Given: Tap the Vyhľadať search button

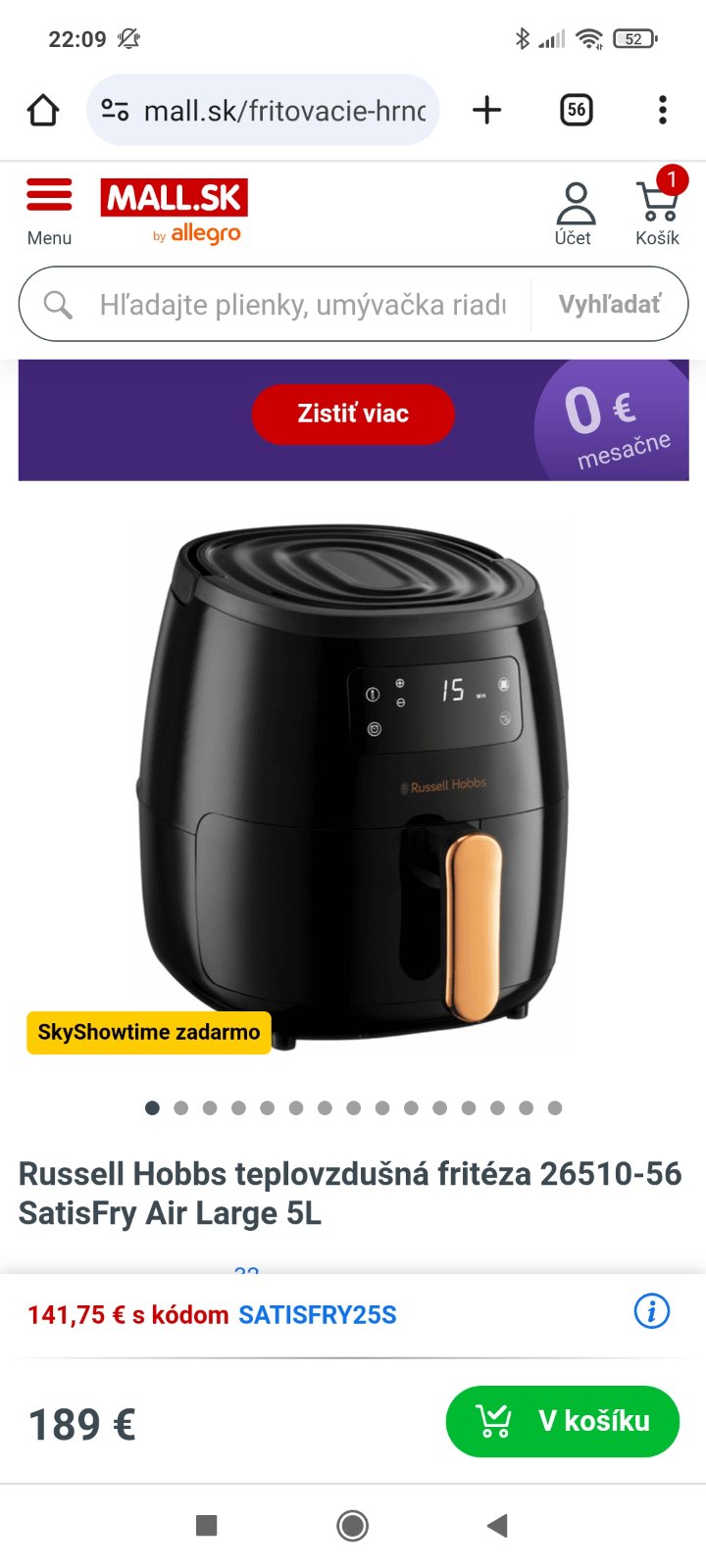Looking at the screenshot, I should coord(609,305).
